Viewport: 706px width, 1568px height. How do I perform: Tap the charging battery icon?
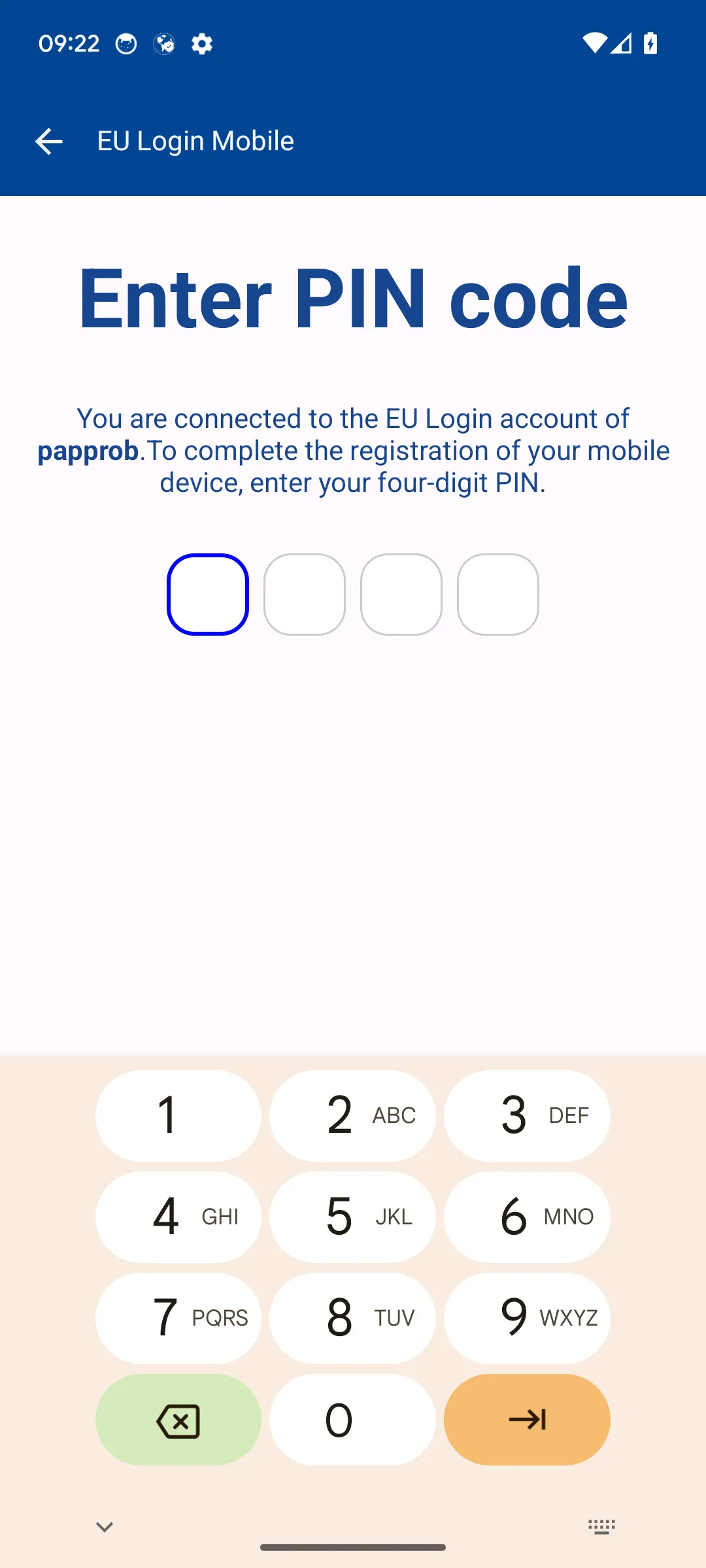(x=650, y=44)
